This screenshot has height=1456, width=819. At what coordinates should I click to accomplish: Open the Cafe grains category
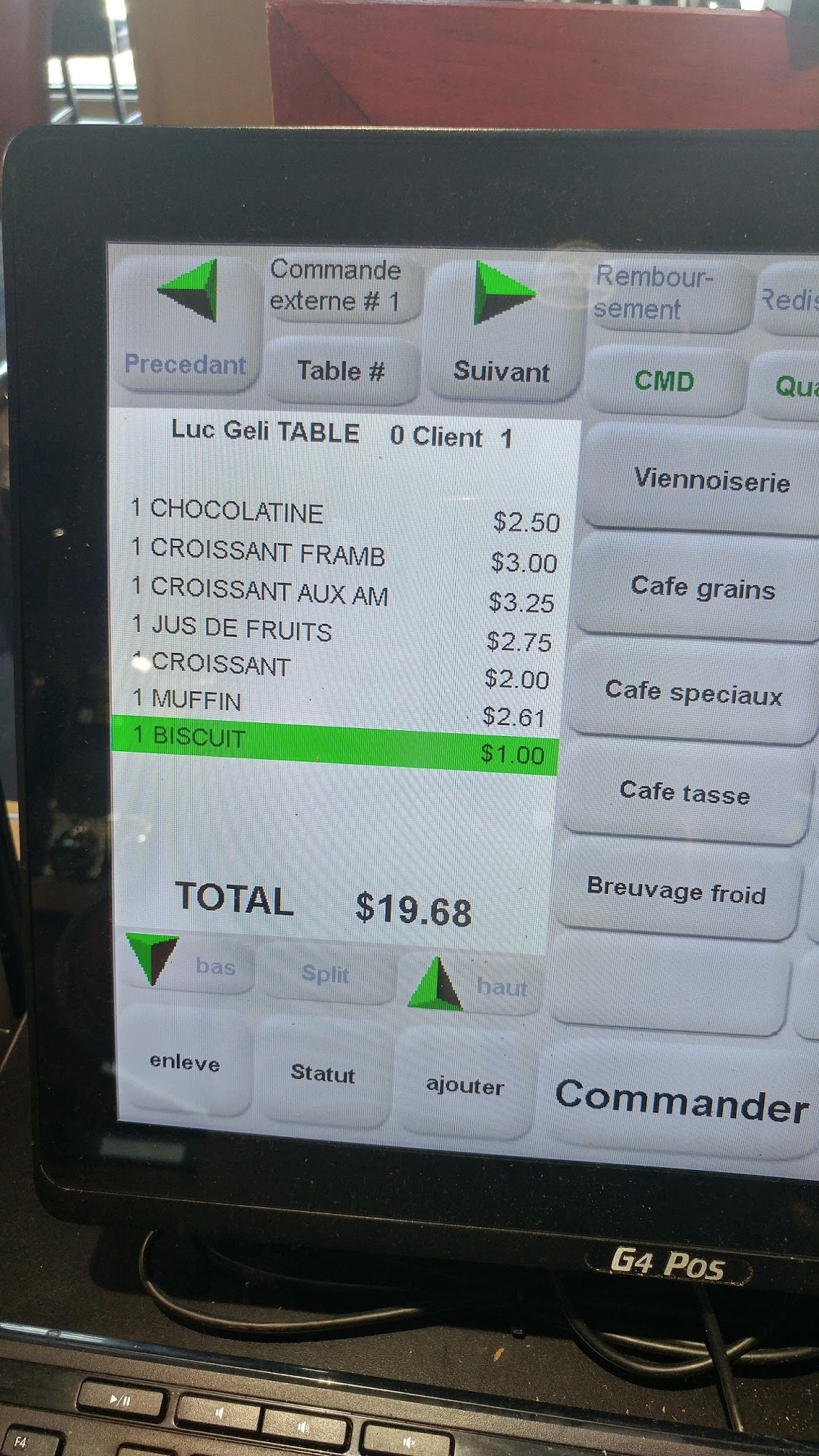click(703, 587)
